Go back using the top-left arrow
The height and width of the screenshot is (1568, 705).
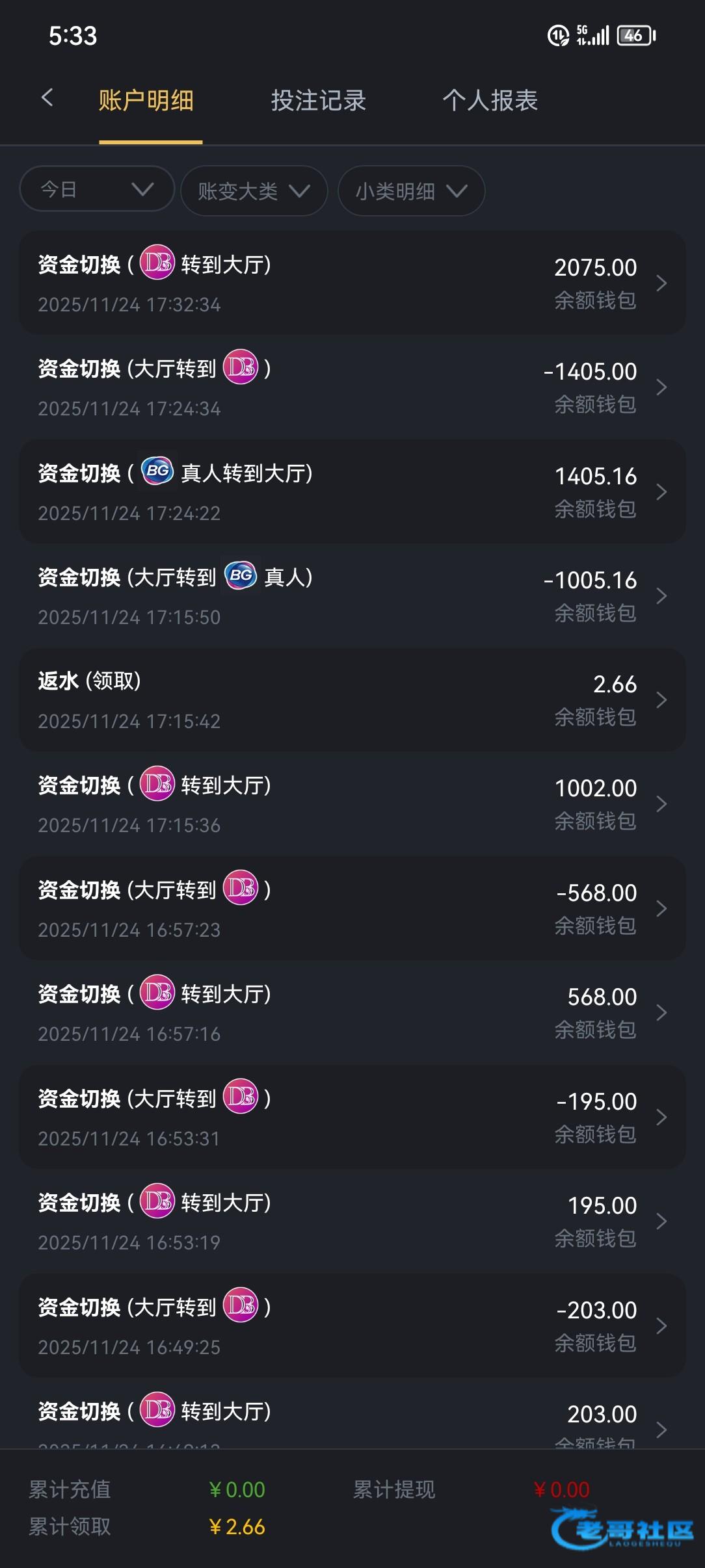tap(47, 99)
